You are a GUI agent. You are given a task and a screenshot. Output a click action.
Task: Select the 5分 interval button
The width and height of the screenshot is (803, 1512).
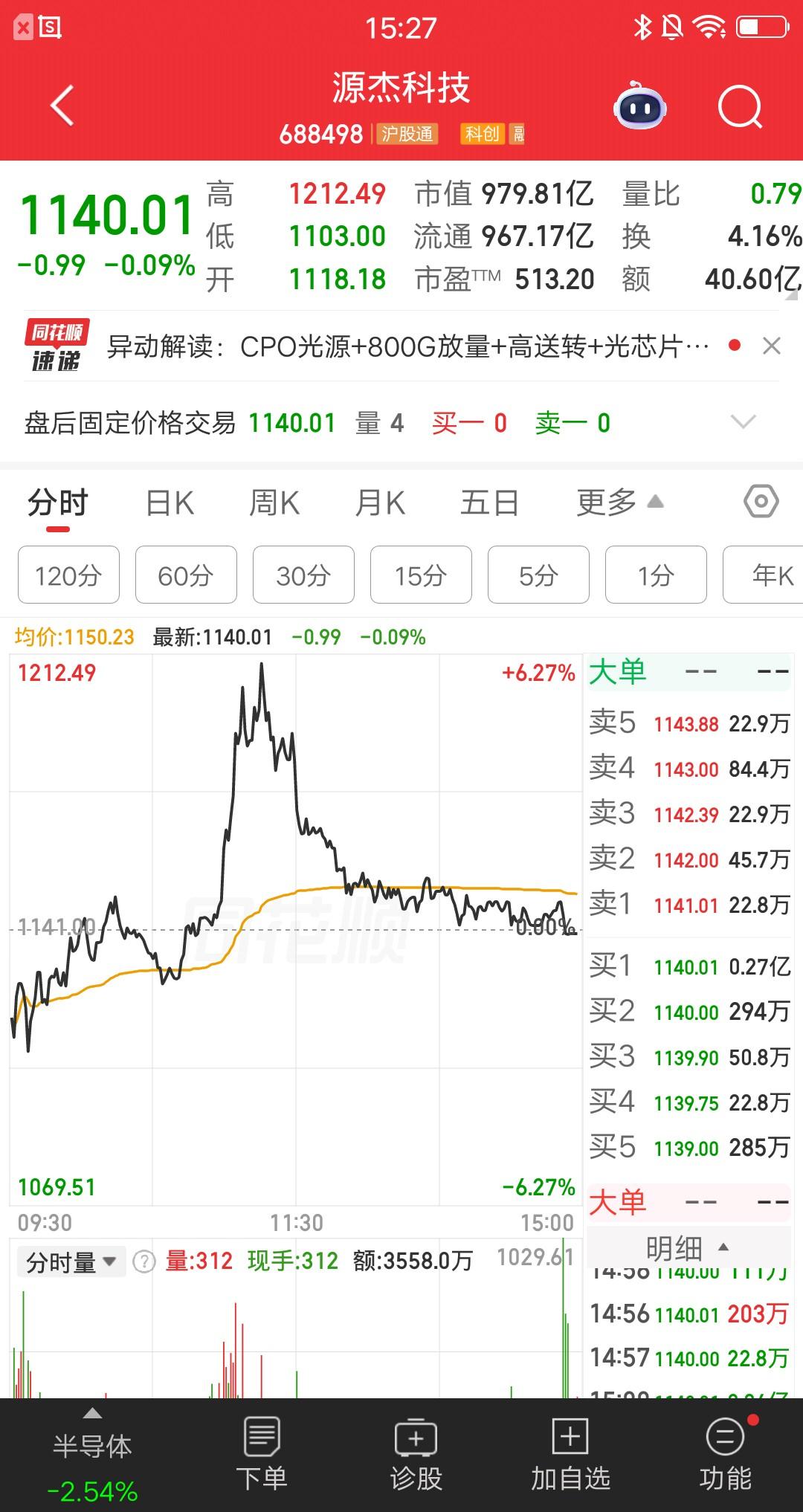tap(538, 575)
